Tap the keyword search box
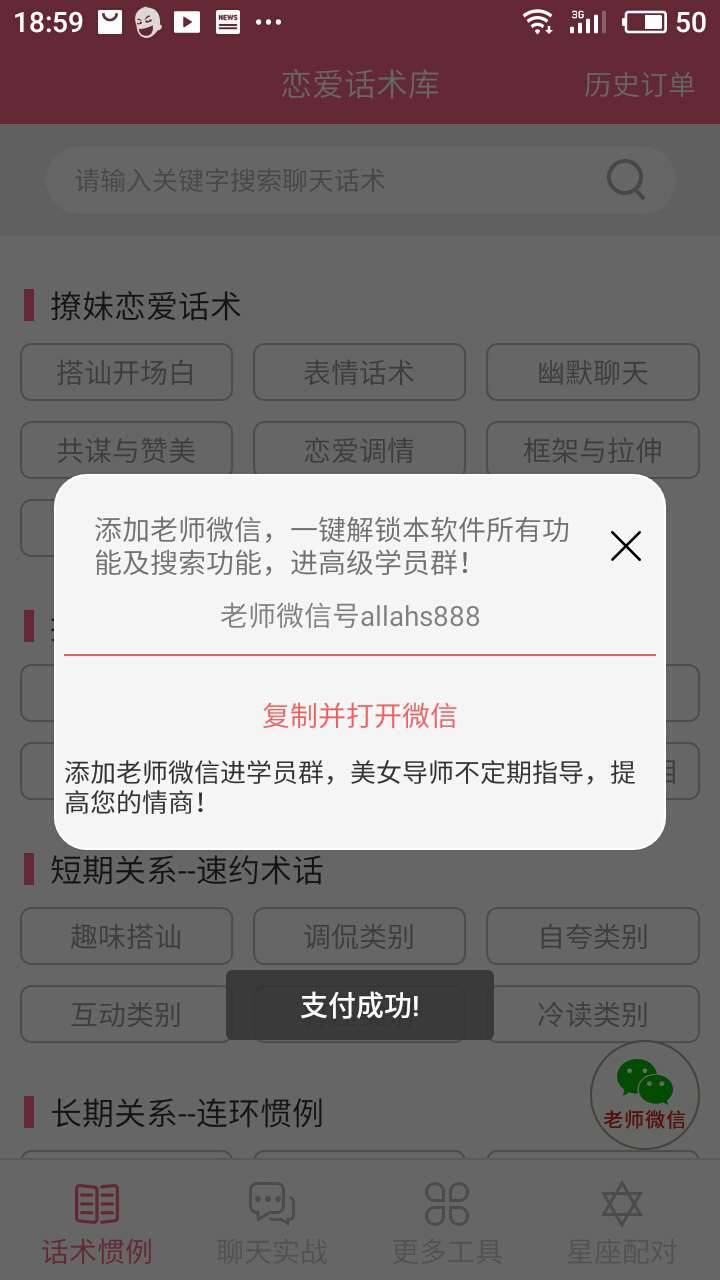Viewport: 720px width, 1280px height. click(x=330, y=181)
